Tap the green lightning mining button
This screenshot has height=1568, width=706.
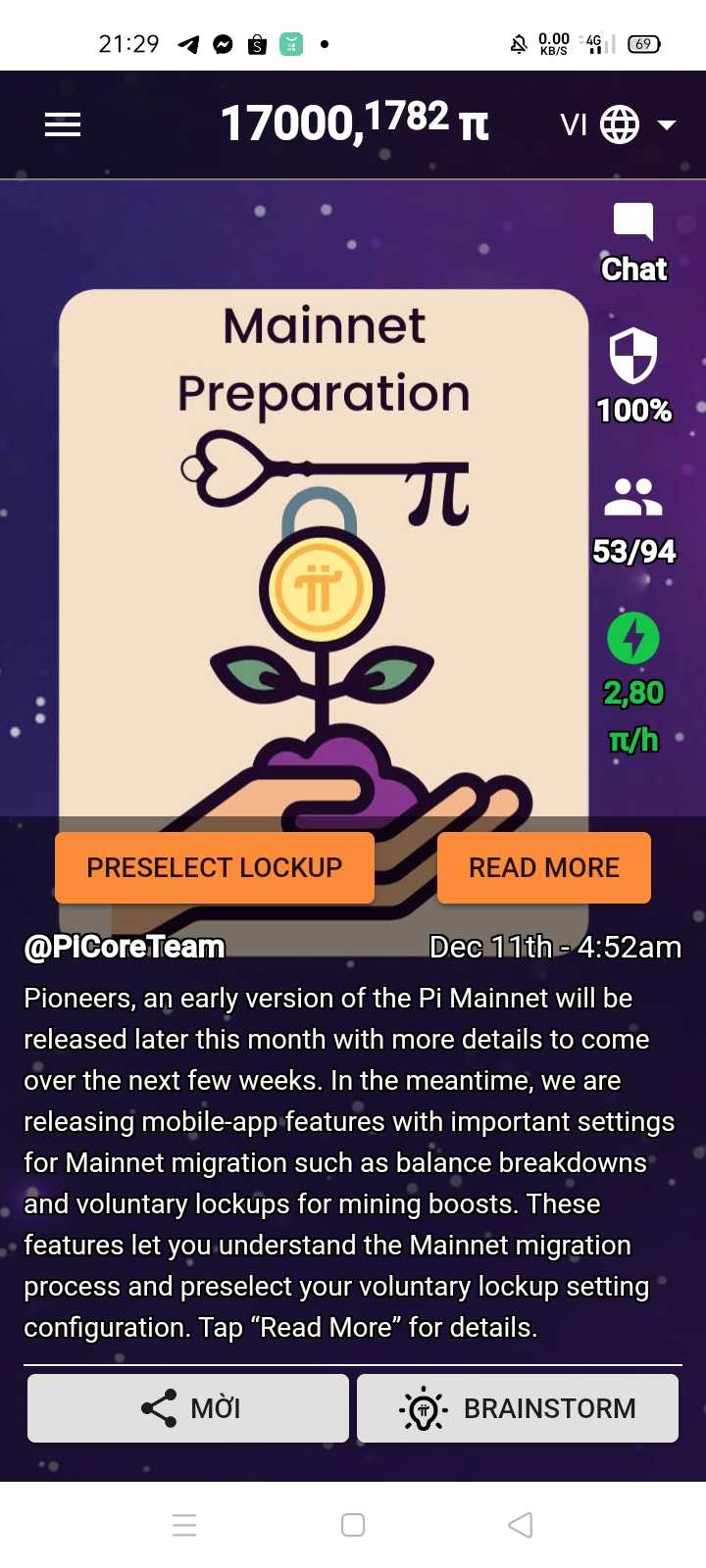[633, 639]
